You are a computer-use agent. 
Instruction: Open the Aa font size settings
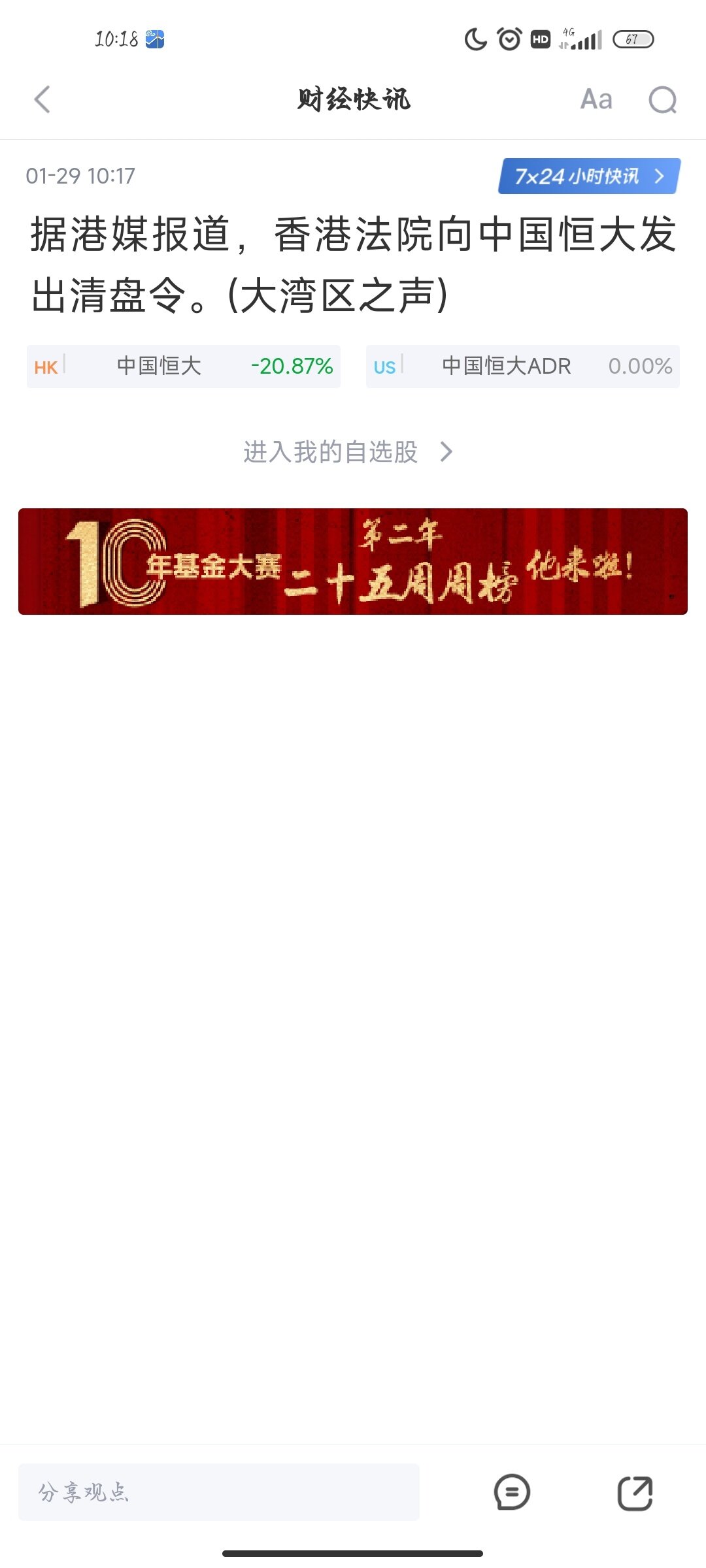pyautogui.click(x=596, y=100)
